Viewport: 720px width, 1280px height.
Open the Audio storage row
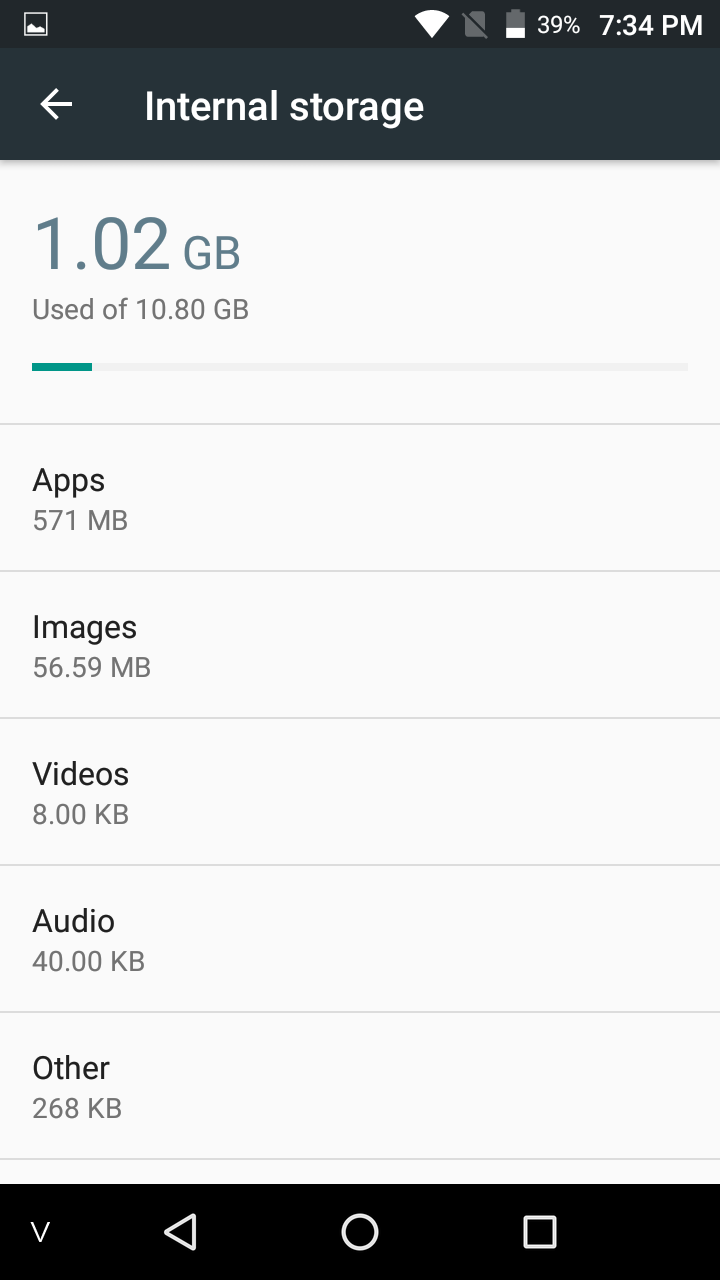pyautogui.click(x=360, y=939)
